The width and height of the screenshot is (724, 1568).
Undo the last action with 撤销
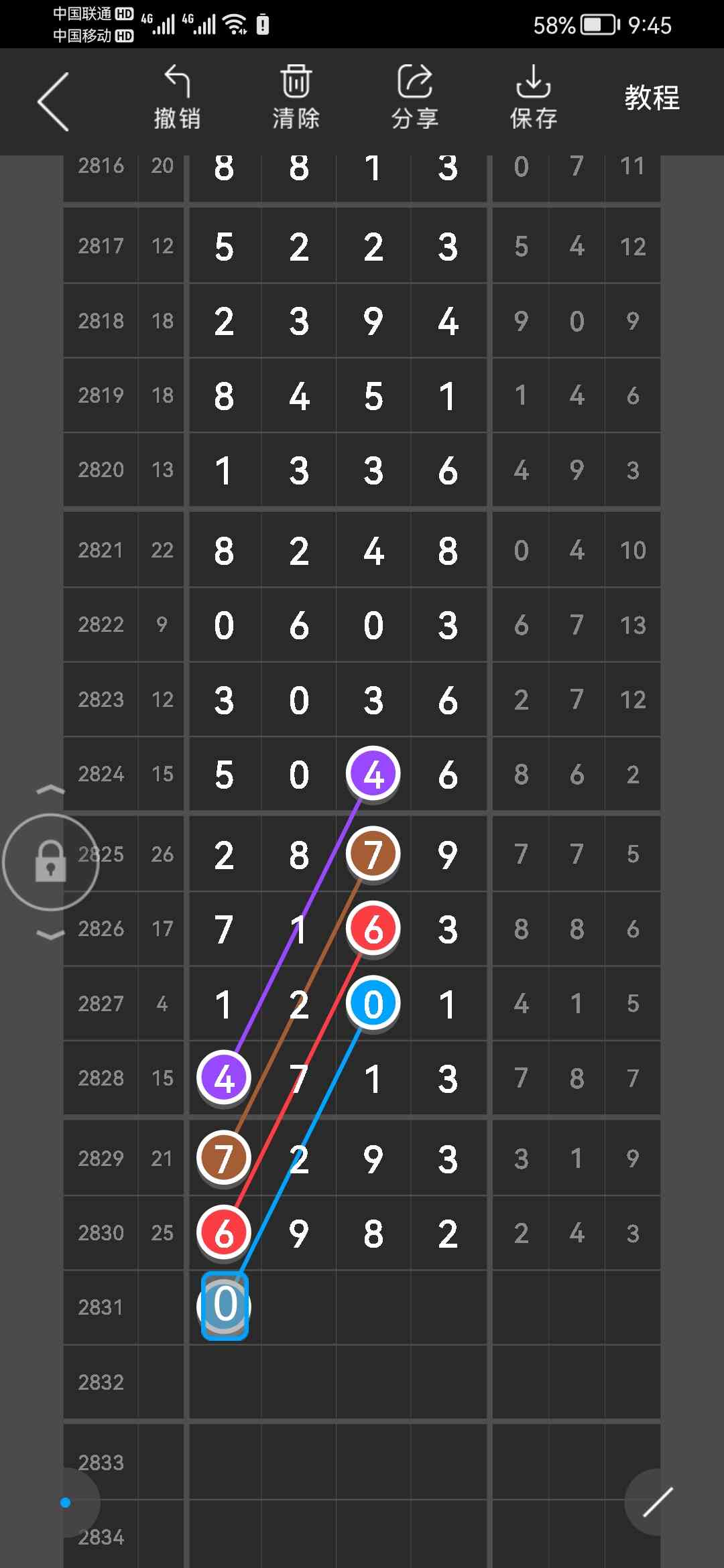tap(177, 98)
